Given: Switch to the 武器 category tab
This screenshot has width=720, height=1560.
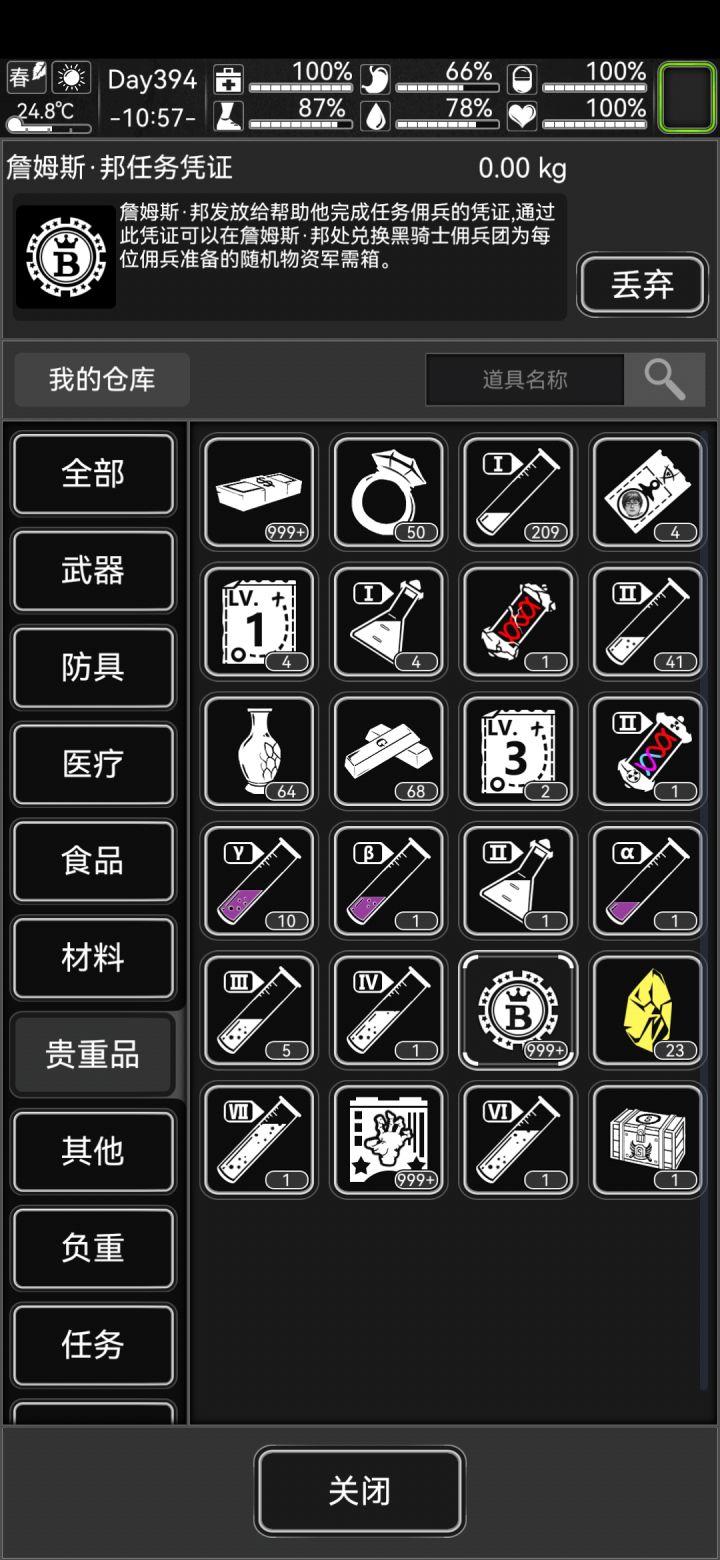Looking at the screenshot, I should pyautogui.click(x=93, y=571).
